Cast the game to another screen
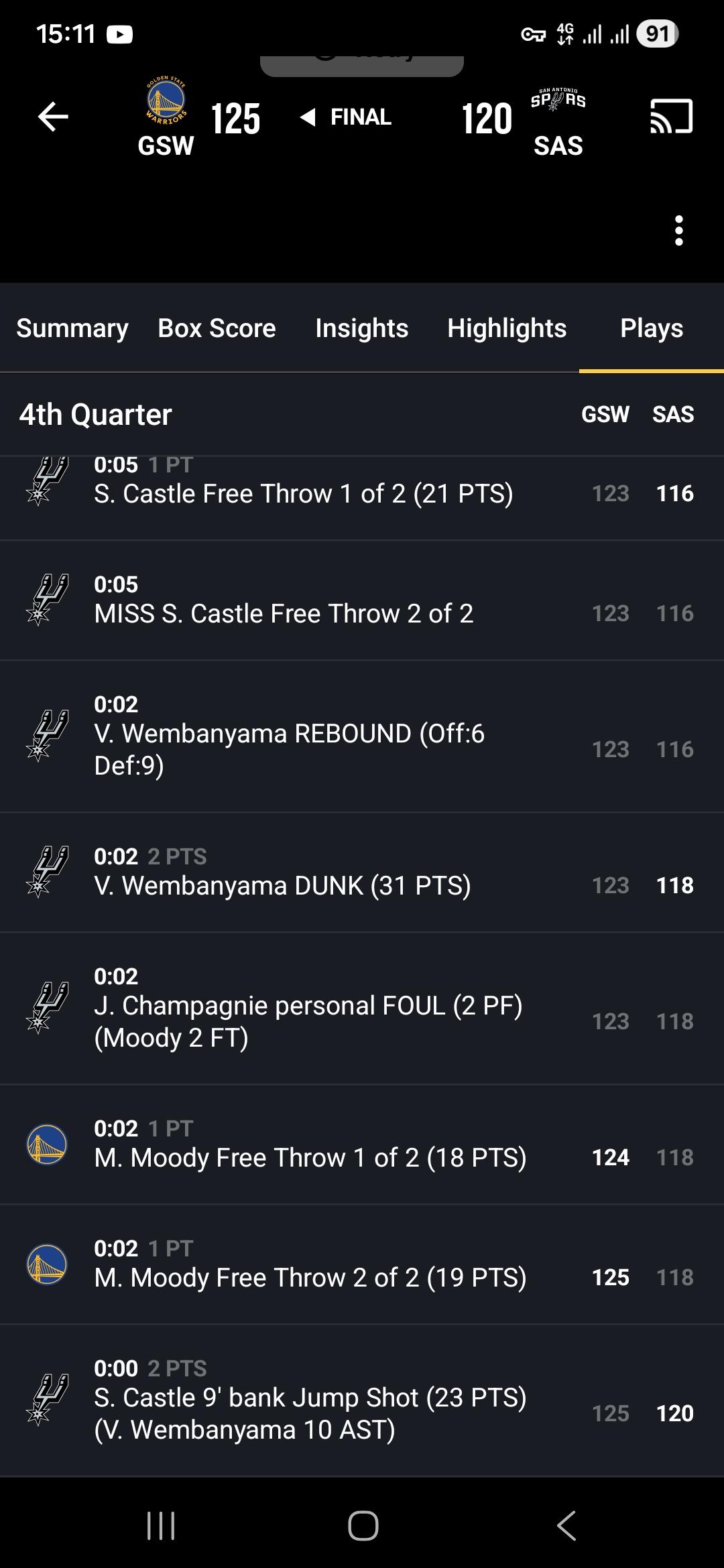Viewport: 724px width, 1568px height. [671, 117]
